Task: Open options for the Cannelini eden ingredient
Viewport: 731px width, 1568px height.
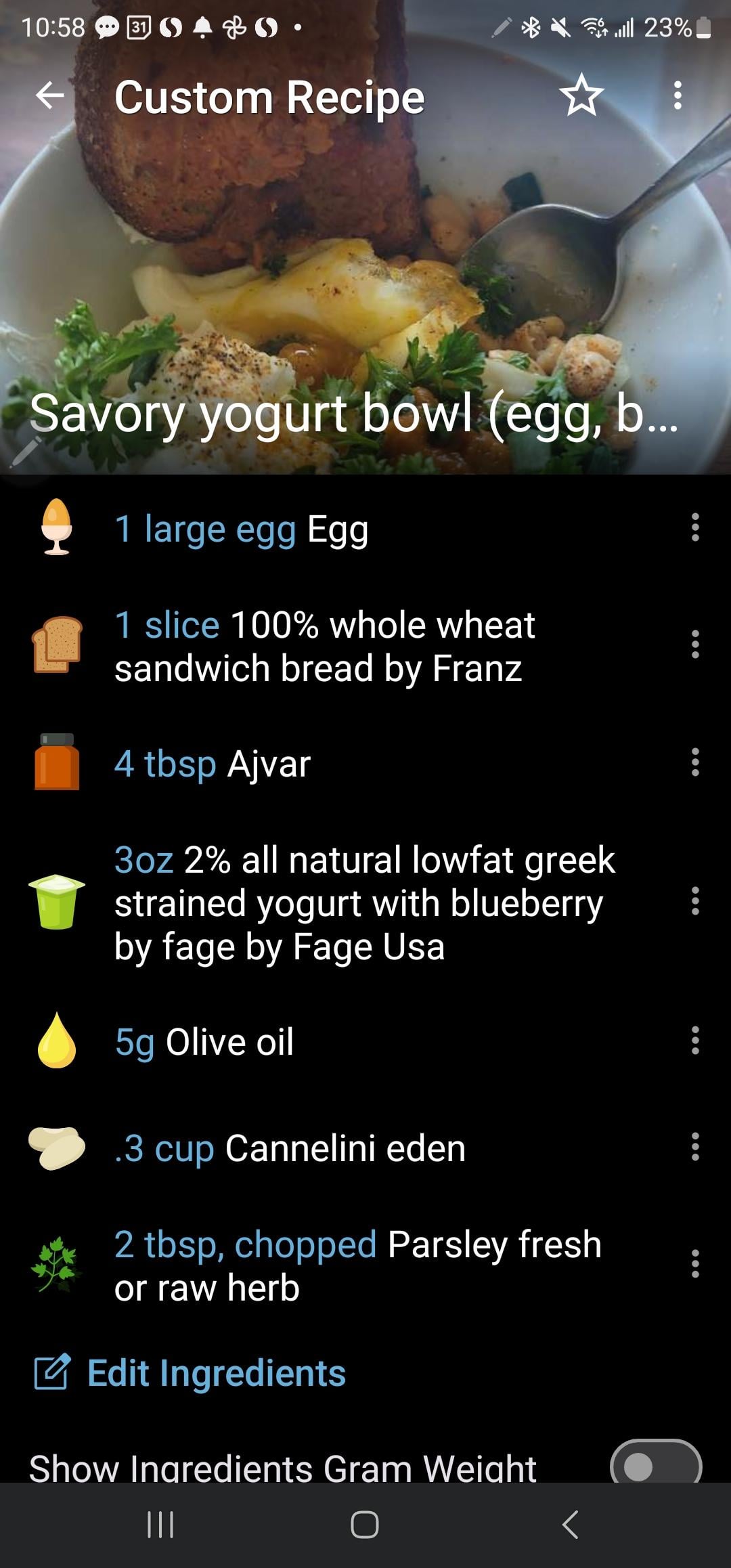Action: (x=695, y=1147)
